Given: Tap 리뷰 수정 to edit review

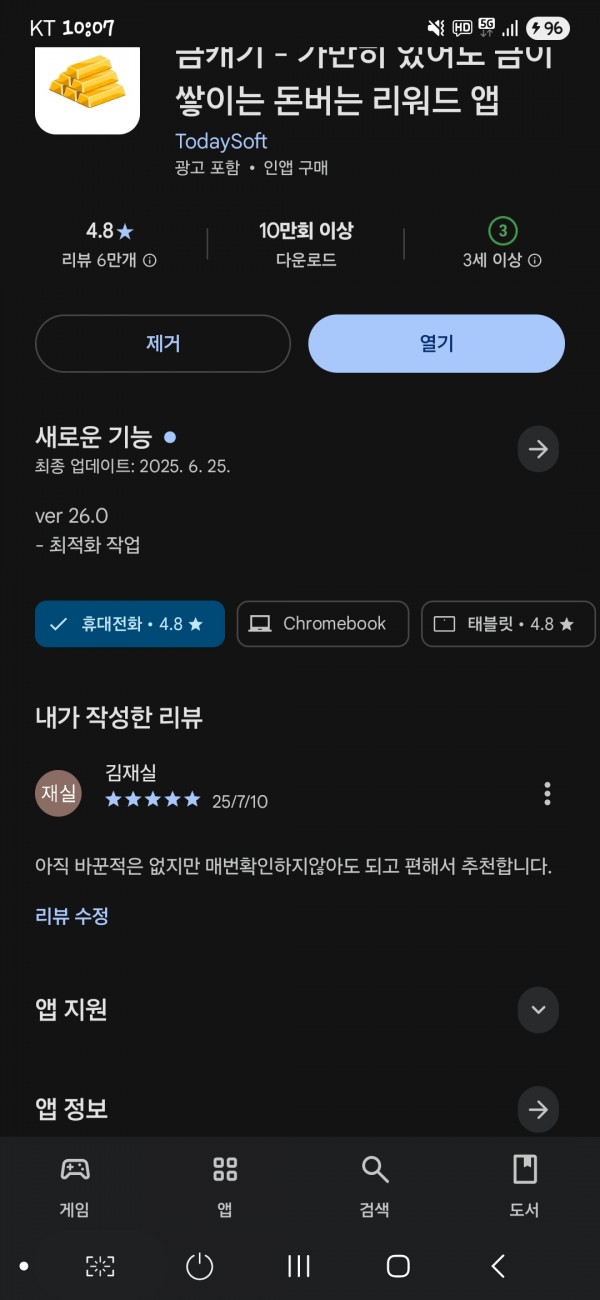Looking at the screenshot, I should [72, 916].
